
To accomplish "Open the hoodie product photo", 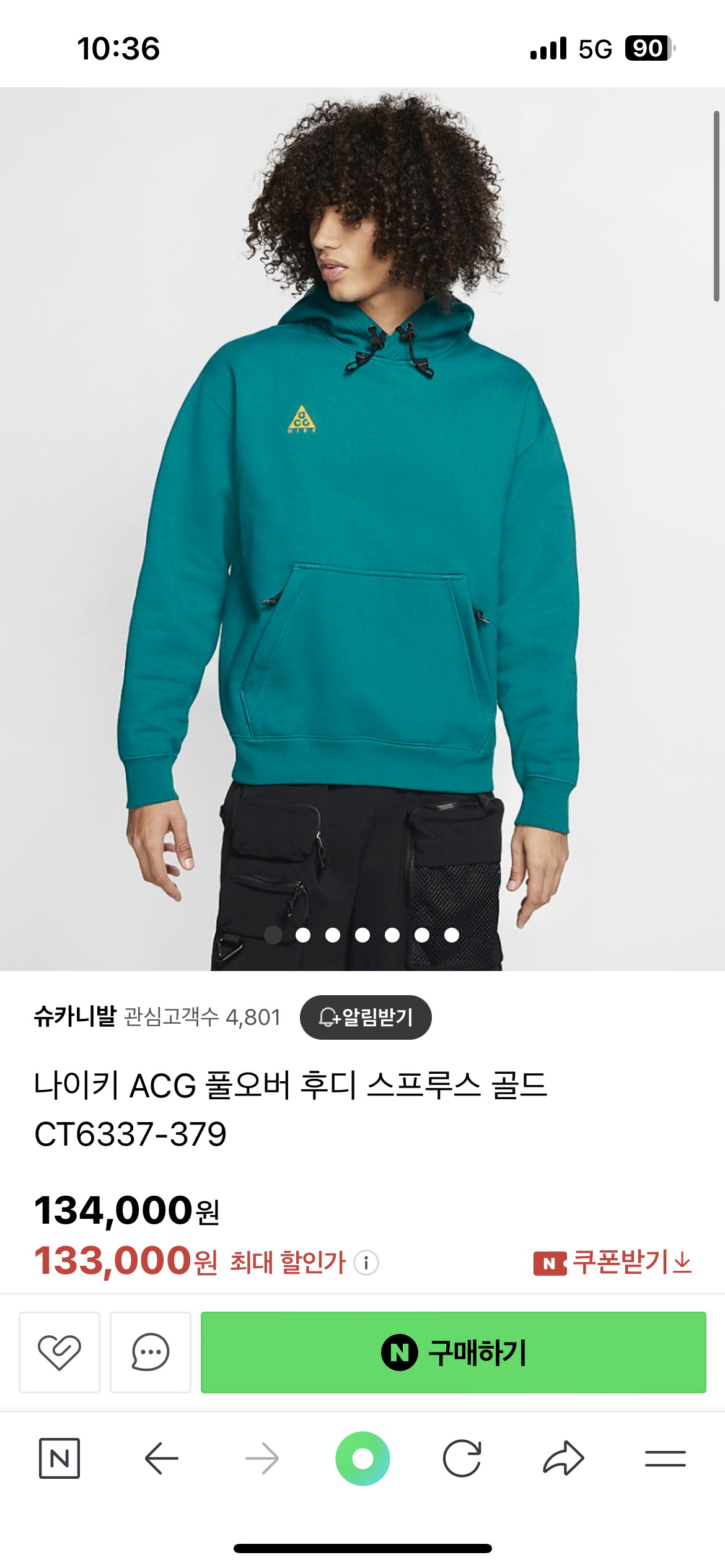I will [362, 526].
